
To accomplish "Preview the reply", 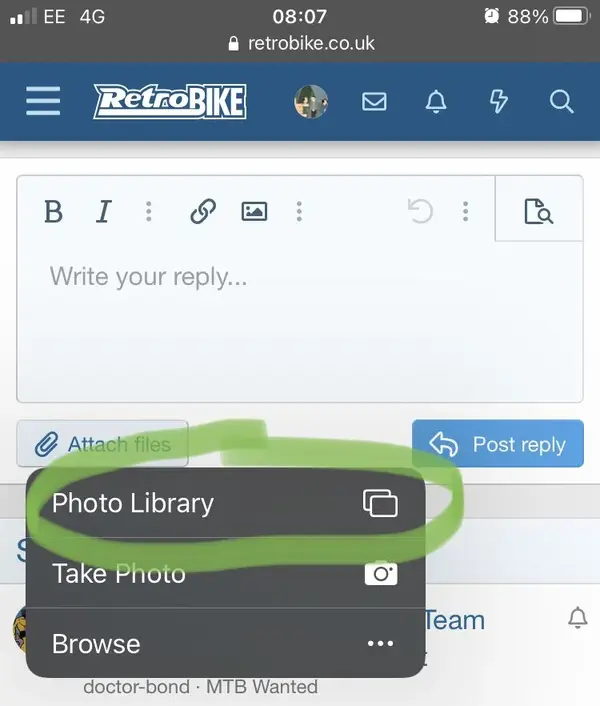I will tap(538, 211).
